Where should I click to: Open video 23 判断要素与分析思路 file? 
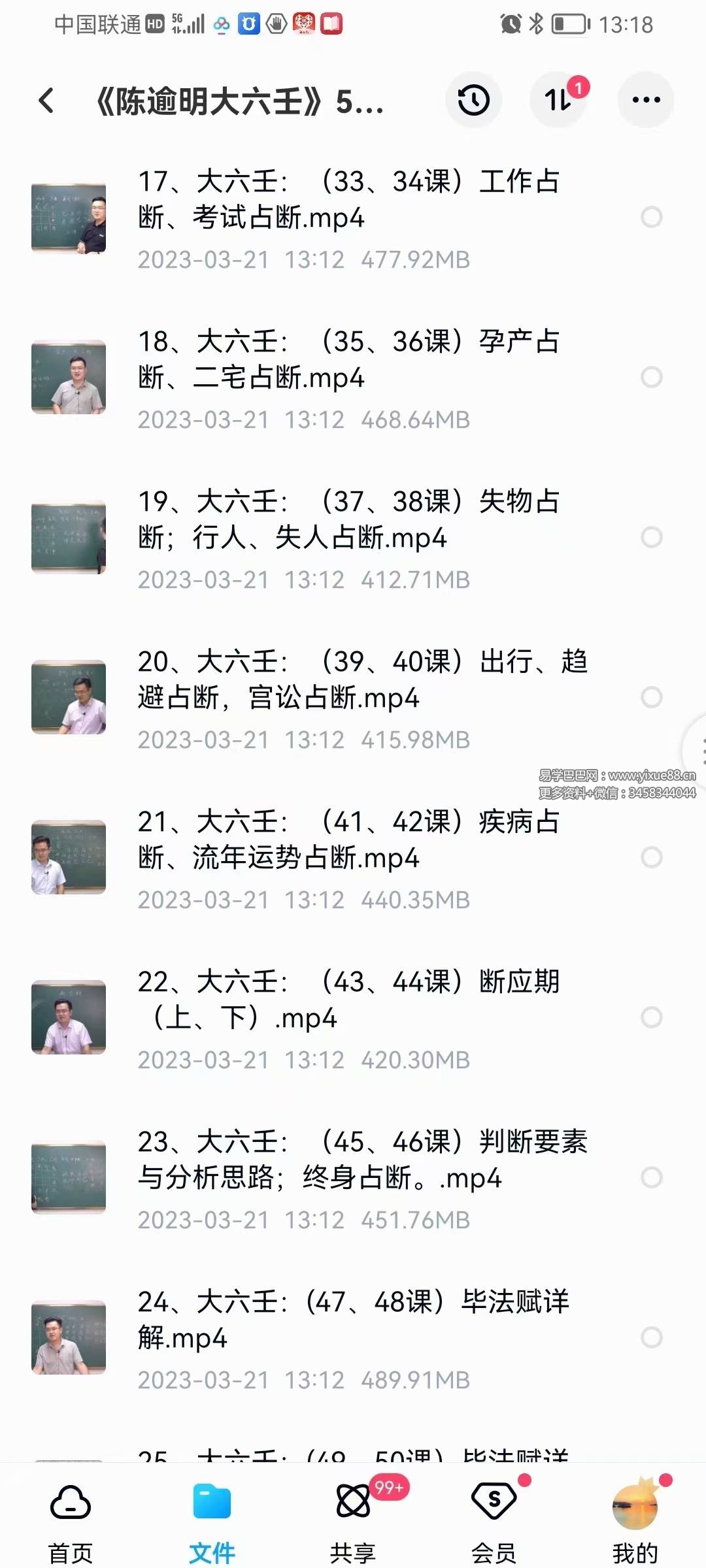point(346,1160)
